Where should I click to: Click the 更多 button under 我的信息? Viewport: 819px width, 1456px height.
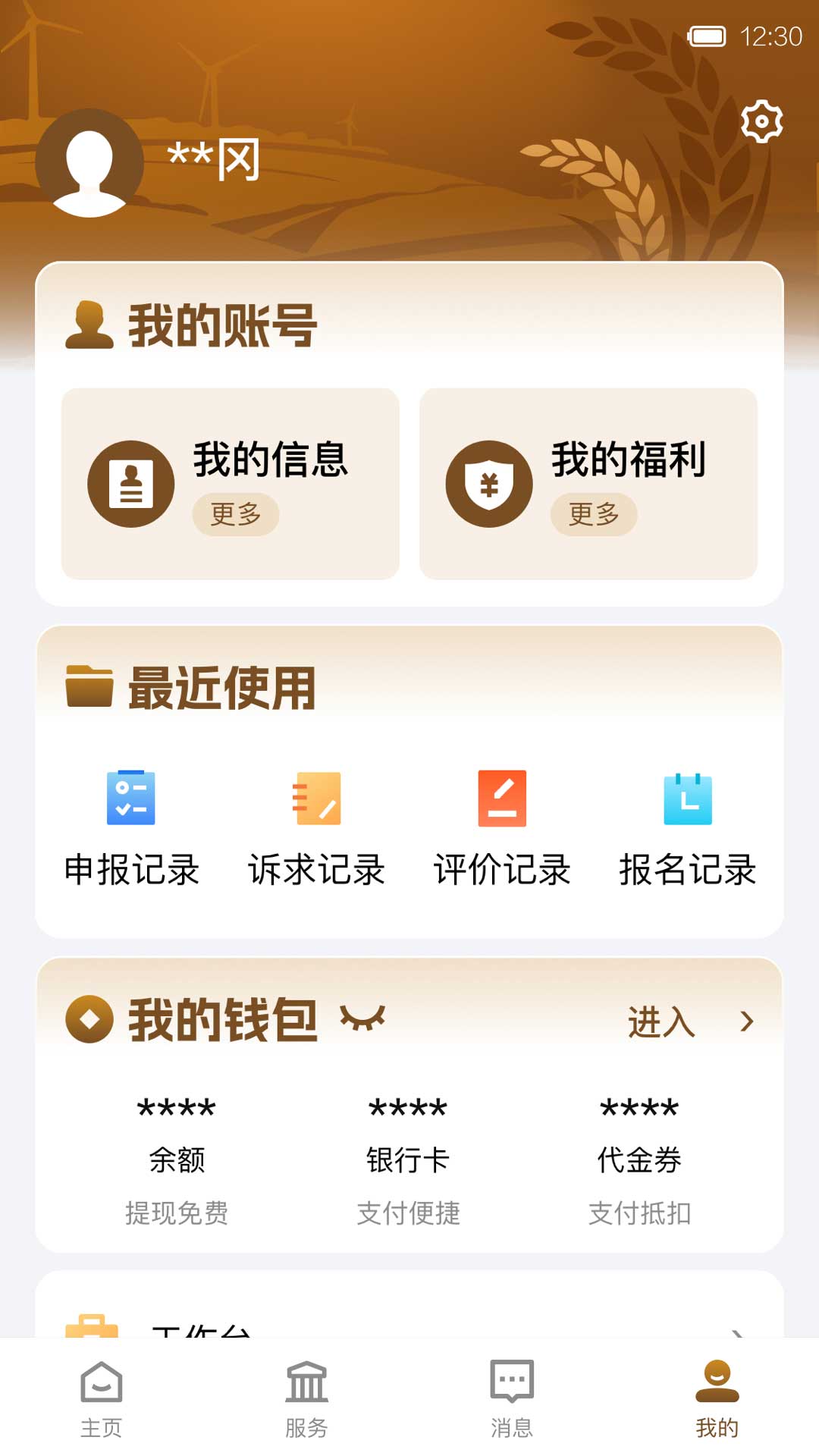point(237,513)
